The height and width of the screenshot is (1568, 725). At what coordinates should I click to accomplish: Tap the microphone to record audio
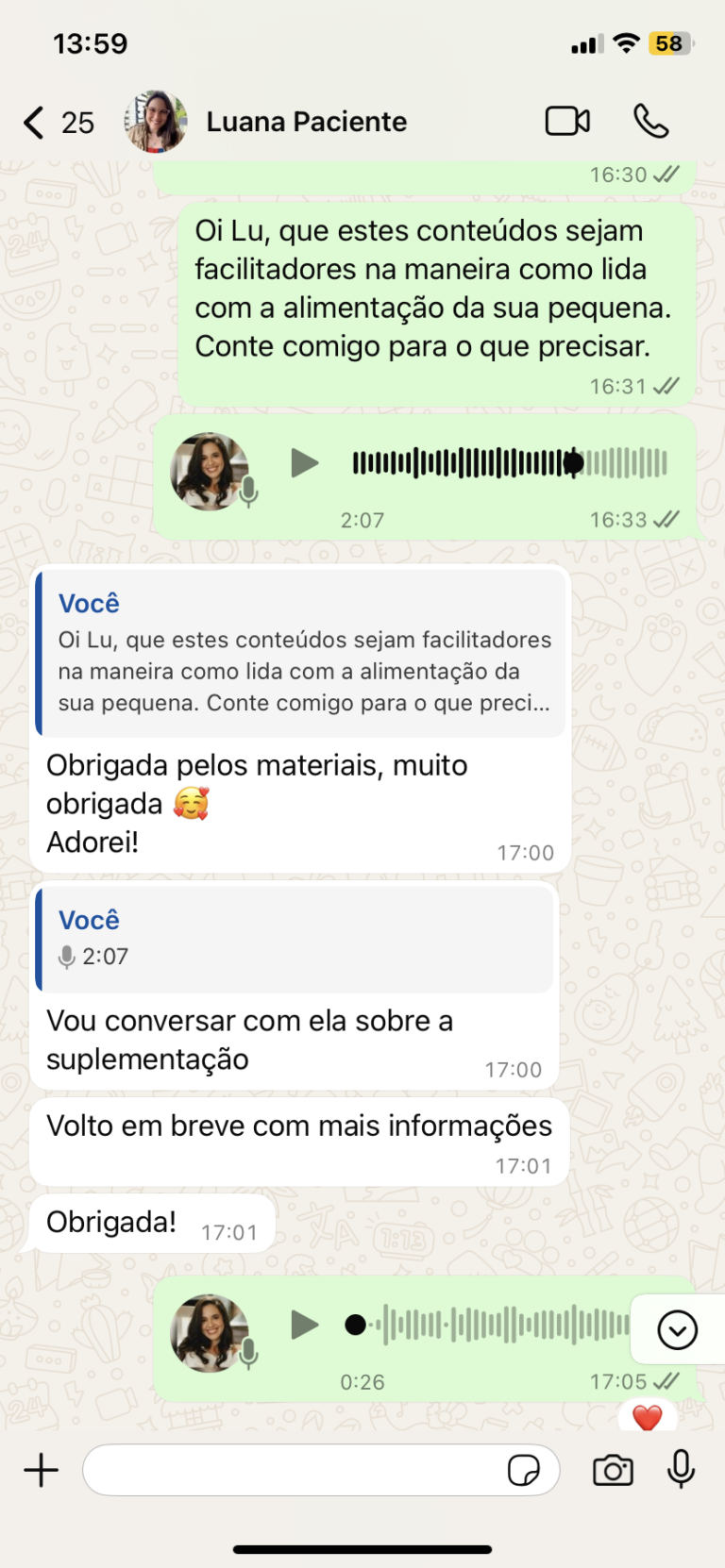681,1470
